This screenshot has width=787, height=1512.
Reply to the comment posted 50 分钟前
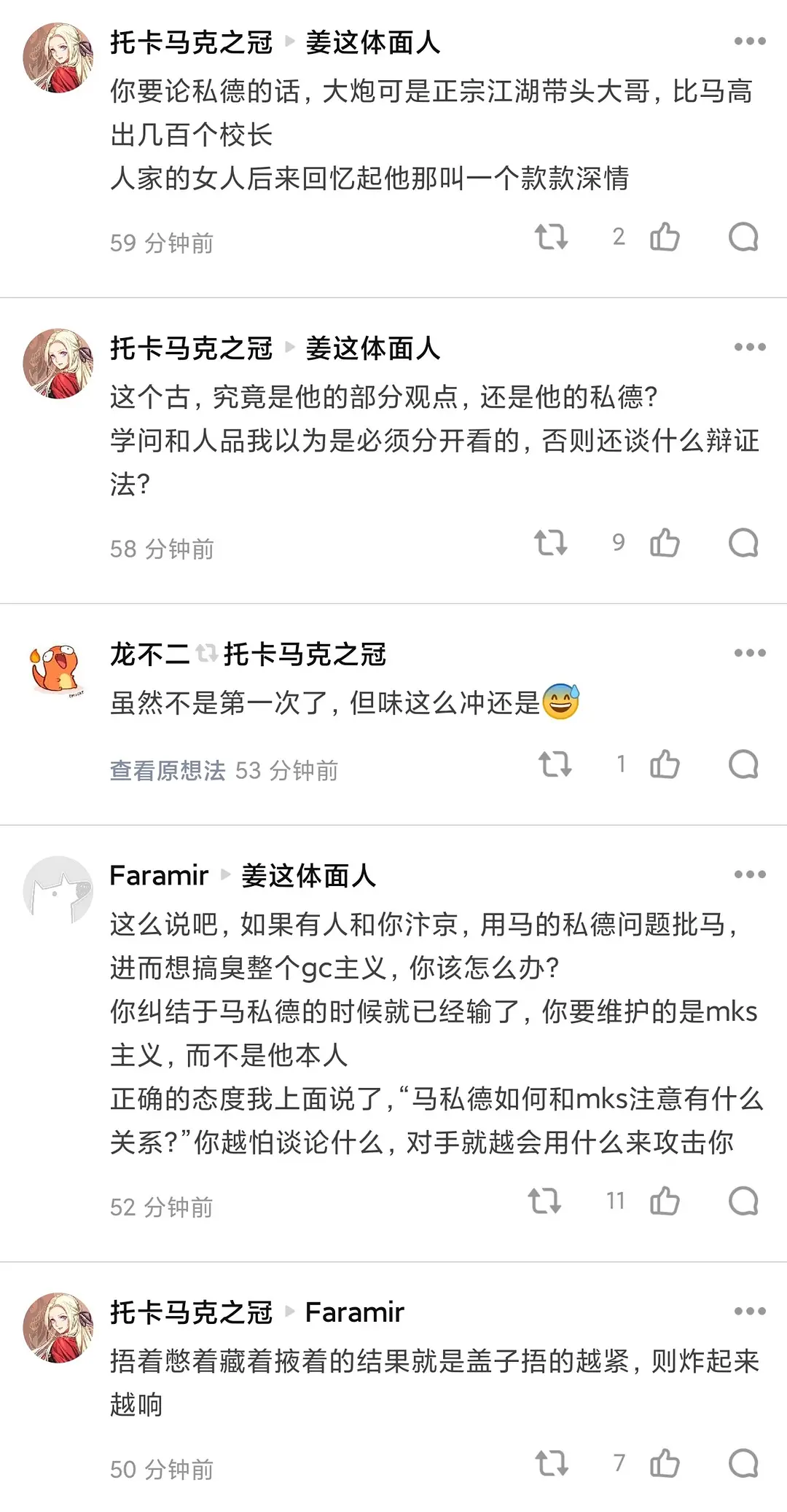pyautogui.click(x=743, y=1463)
